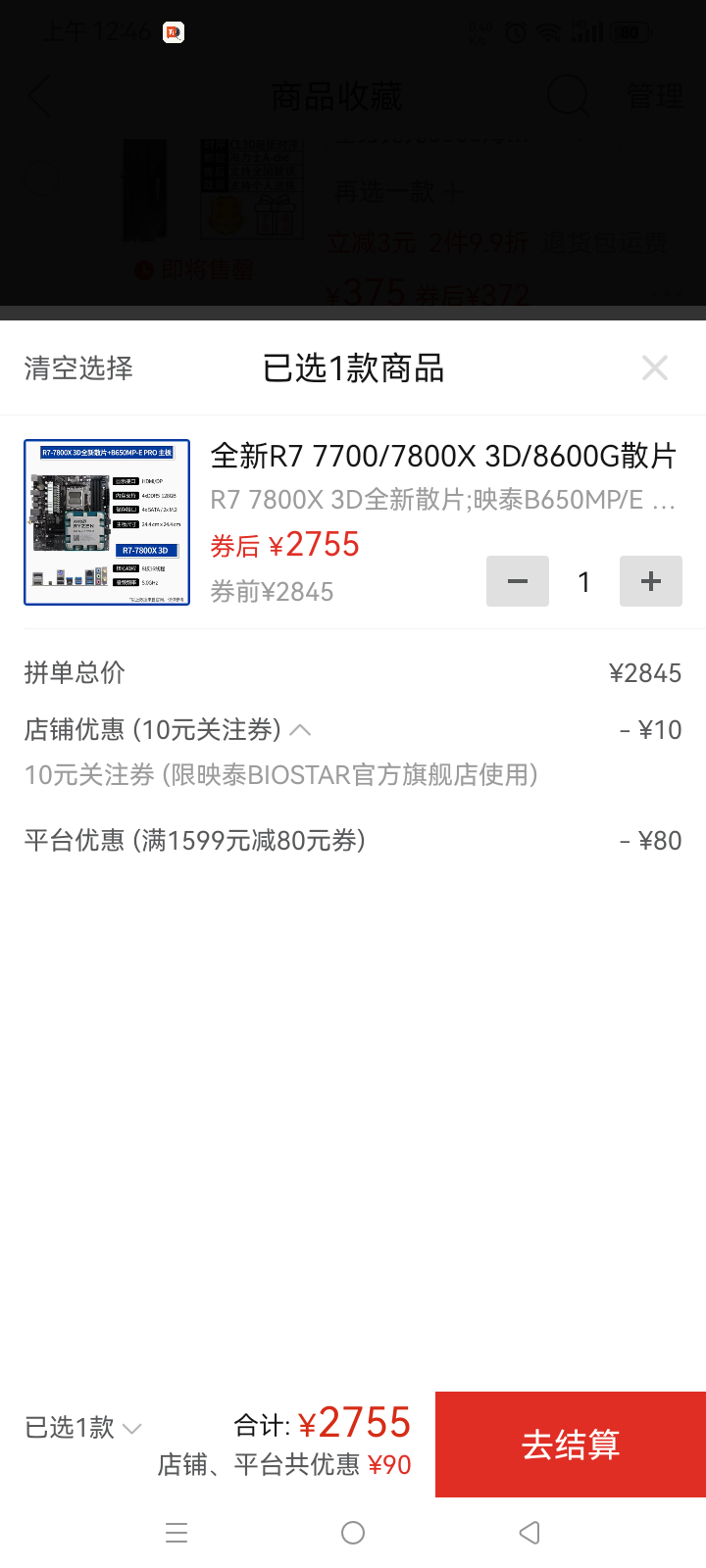Tap the back navigation button
This screenshot has width=706, height=1568.
point(529,1532)
